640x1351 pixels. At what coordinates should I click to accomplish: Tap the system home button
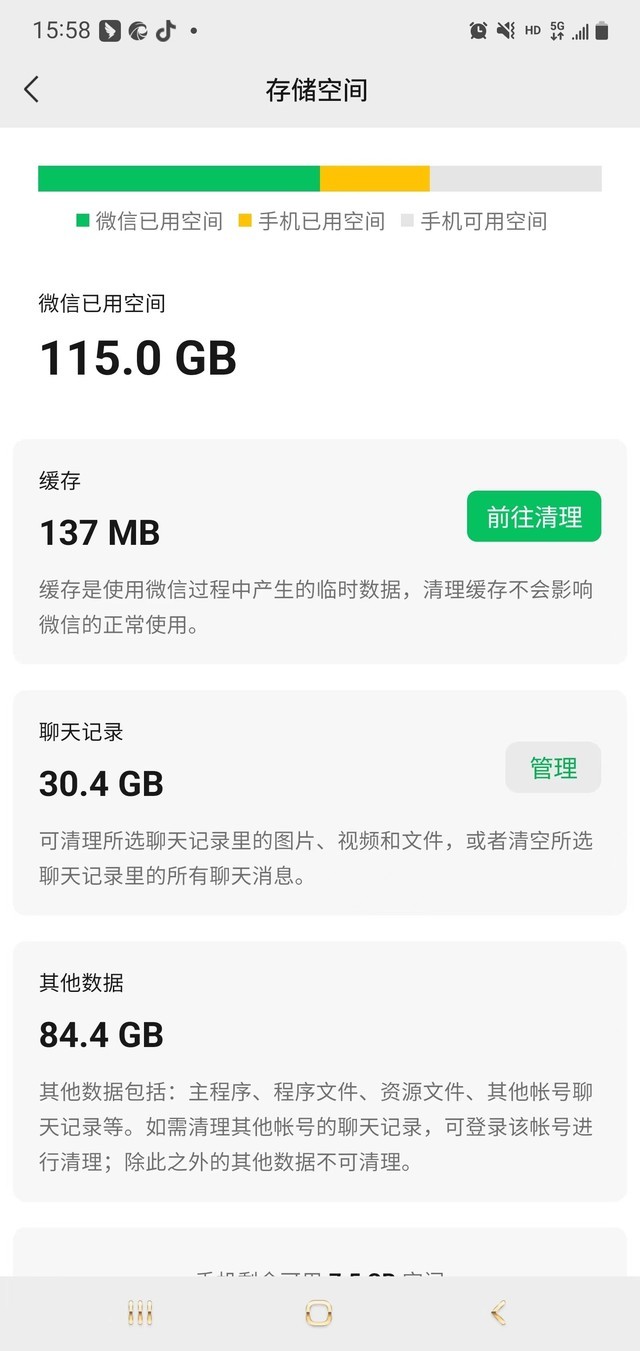(319, 1313)
